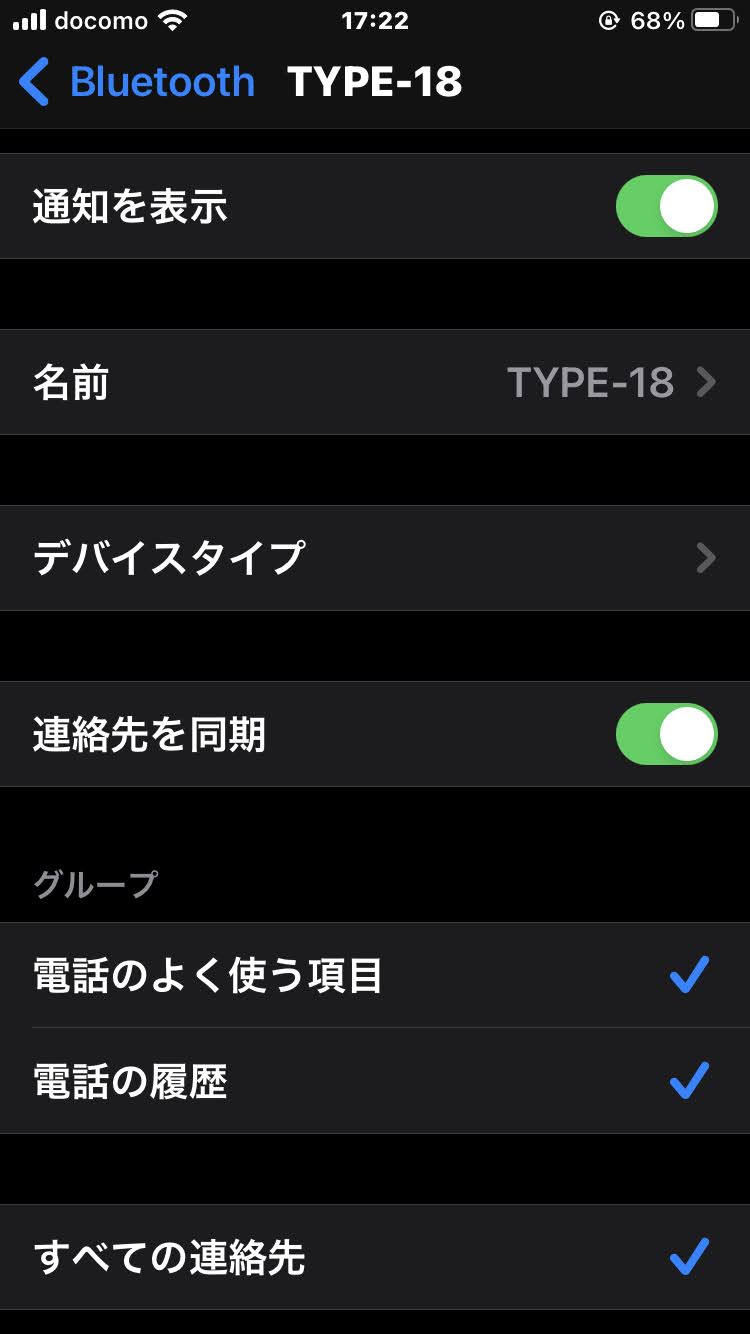Uncheck 電話のよく使う項目 group
The image size is (750, 1334).
pyautogui.click(x=375, y=975)
